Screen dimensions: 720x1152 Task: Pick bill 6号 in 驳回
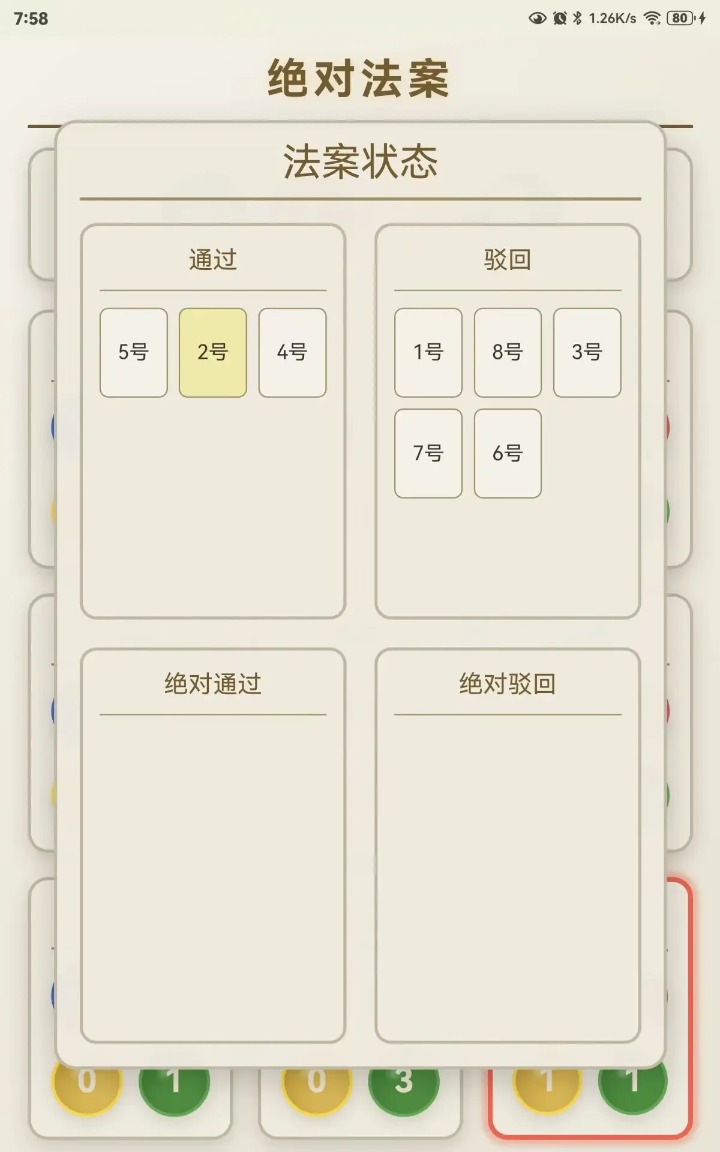pos(507,453)
